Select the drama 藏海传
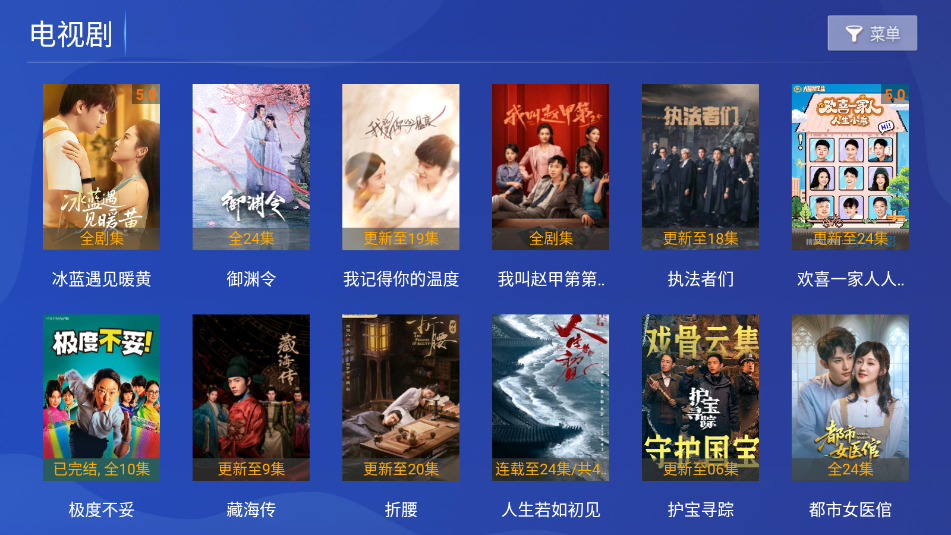Screen dimensions: 951x535 [x=251, y=398]
